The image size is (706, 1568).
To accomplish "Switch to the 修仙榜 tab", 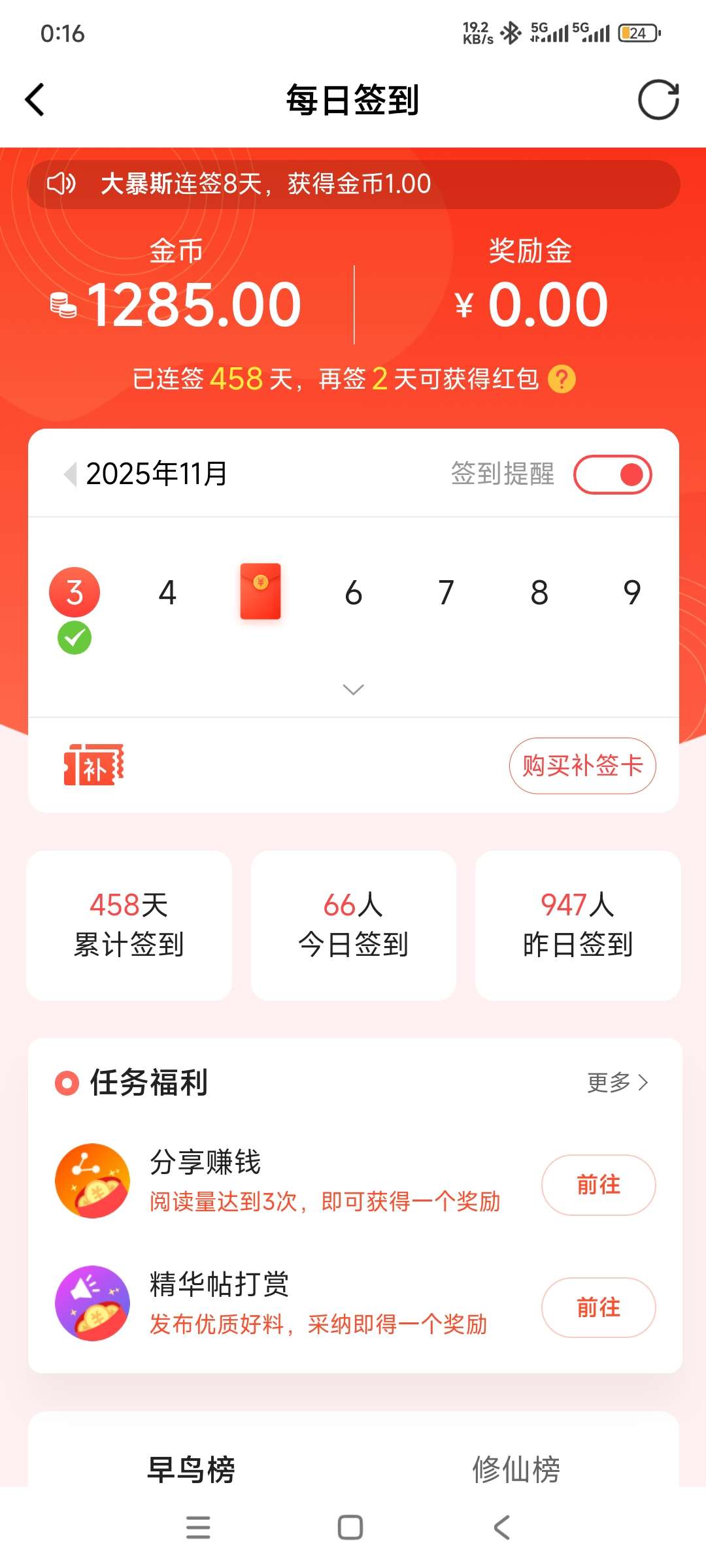I will click(x=516, y=1469).
